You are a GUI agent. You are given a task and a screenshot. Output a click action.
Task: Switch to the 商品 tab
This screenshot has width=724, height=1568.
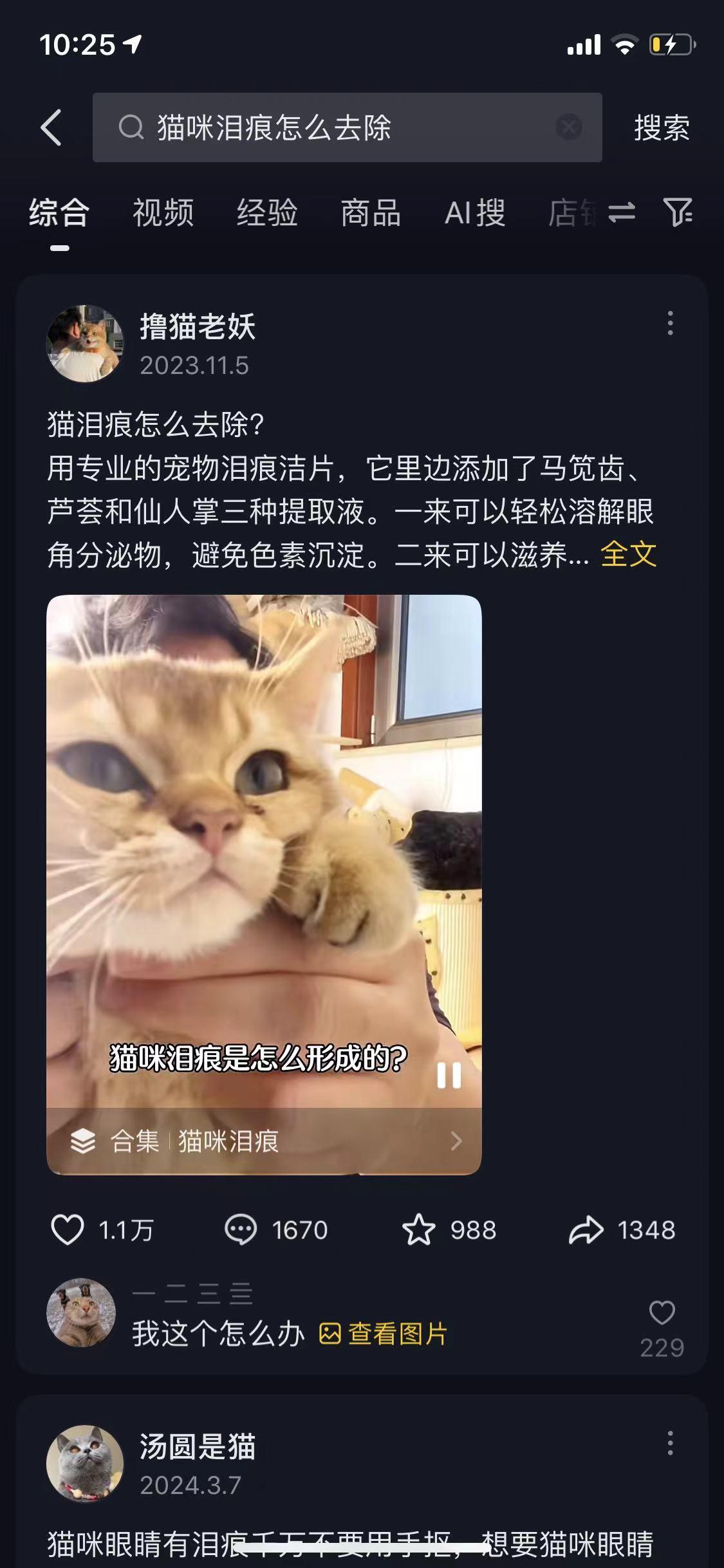[x=371, y=212]
